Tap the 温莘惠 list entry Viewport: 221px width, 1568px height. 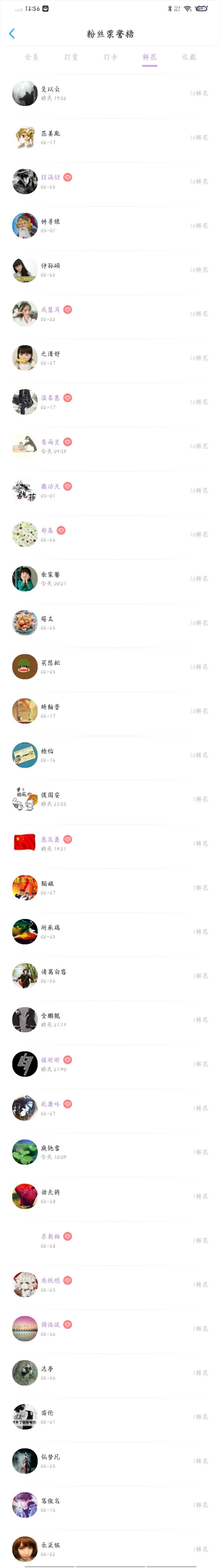tap(110, 402)
